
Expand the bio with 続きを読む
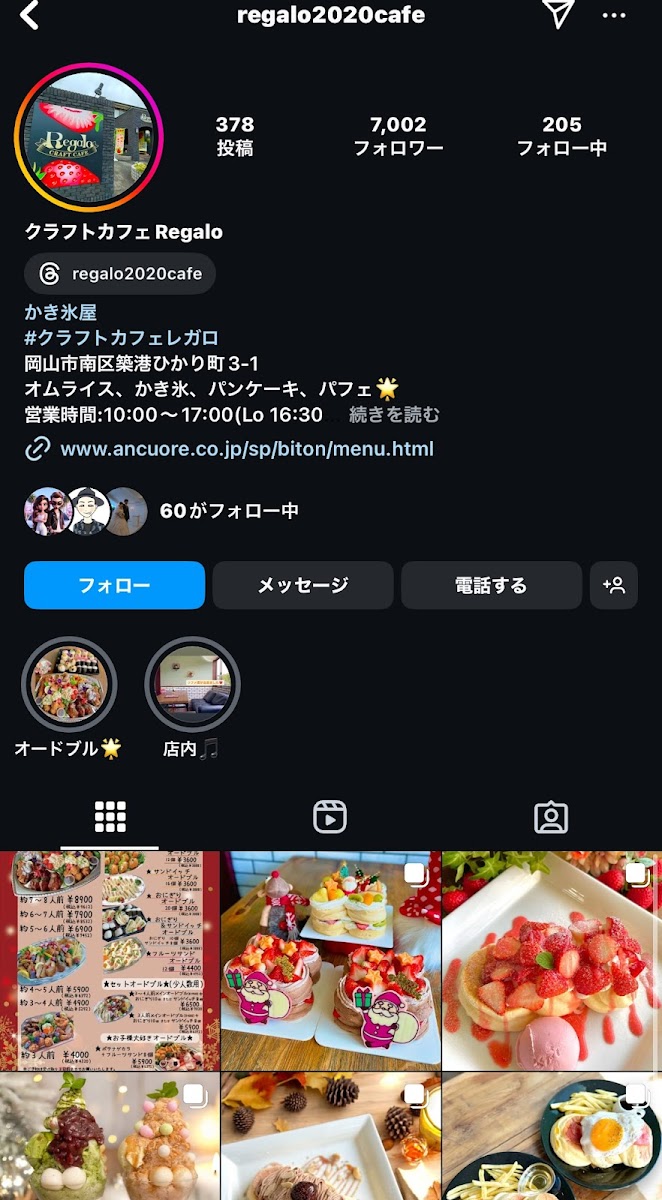point(394,414)
